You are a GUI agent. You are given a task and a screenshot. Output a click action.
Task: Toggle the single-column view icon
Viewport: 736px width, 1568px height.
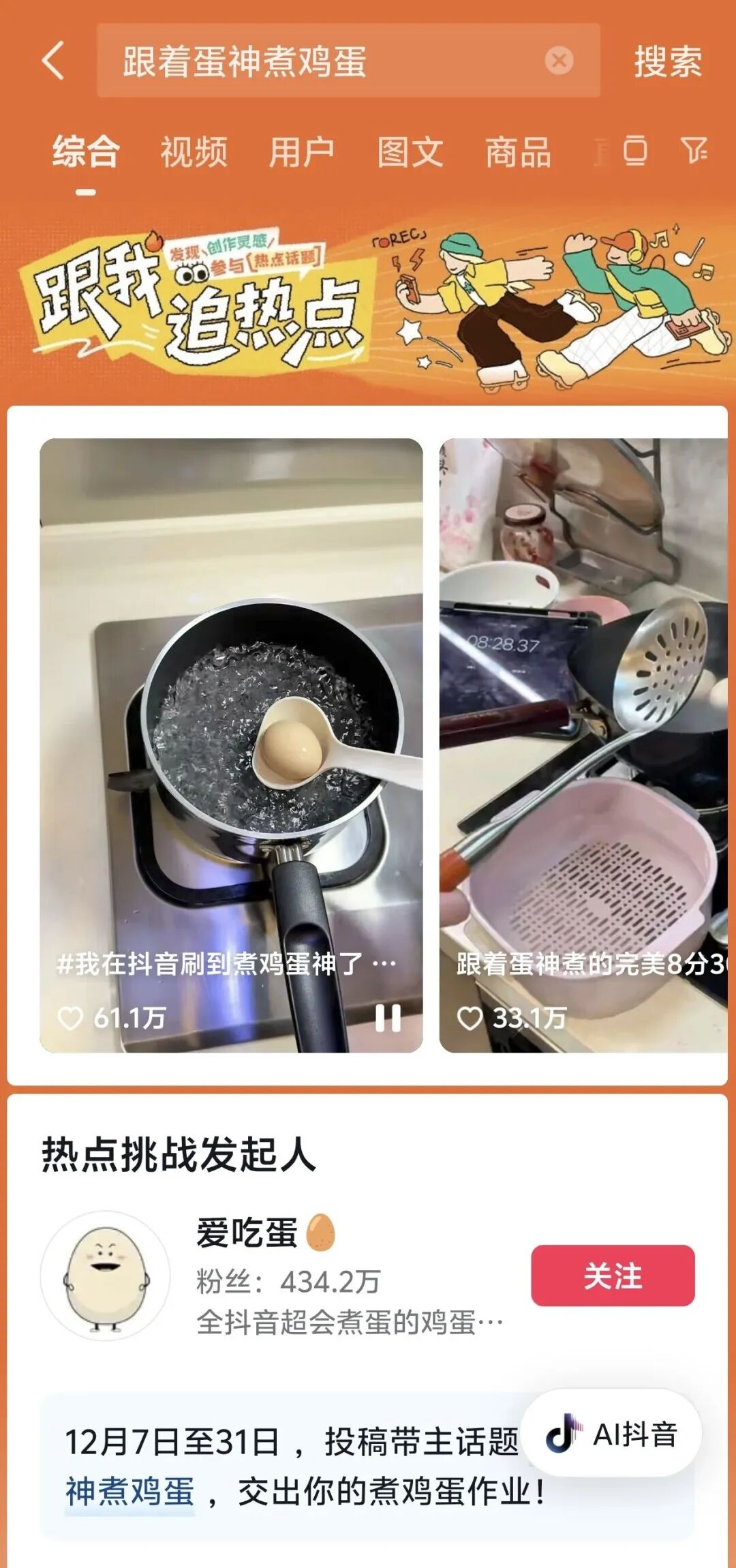click(x=634, y=149)
